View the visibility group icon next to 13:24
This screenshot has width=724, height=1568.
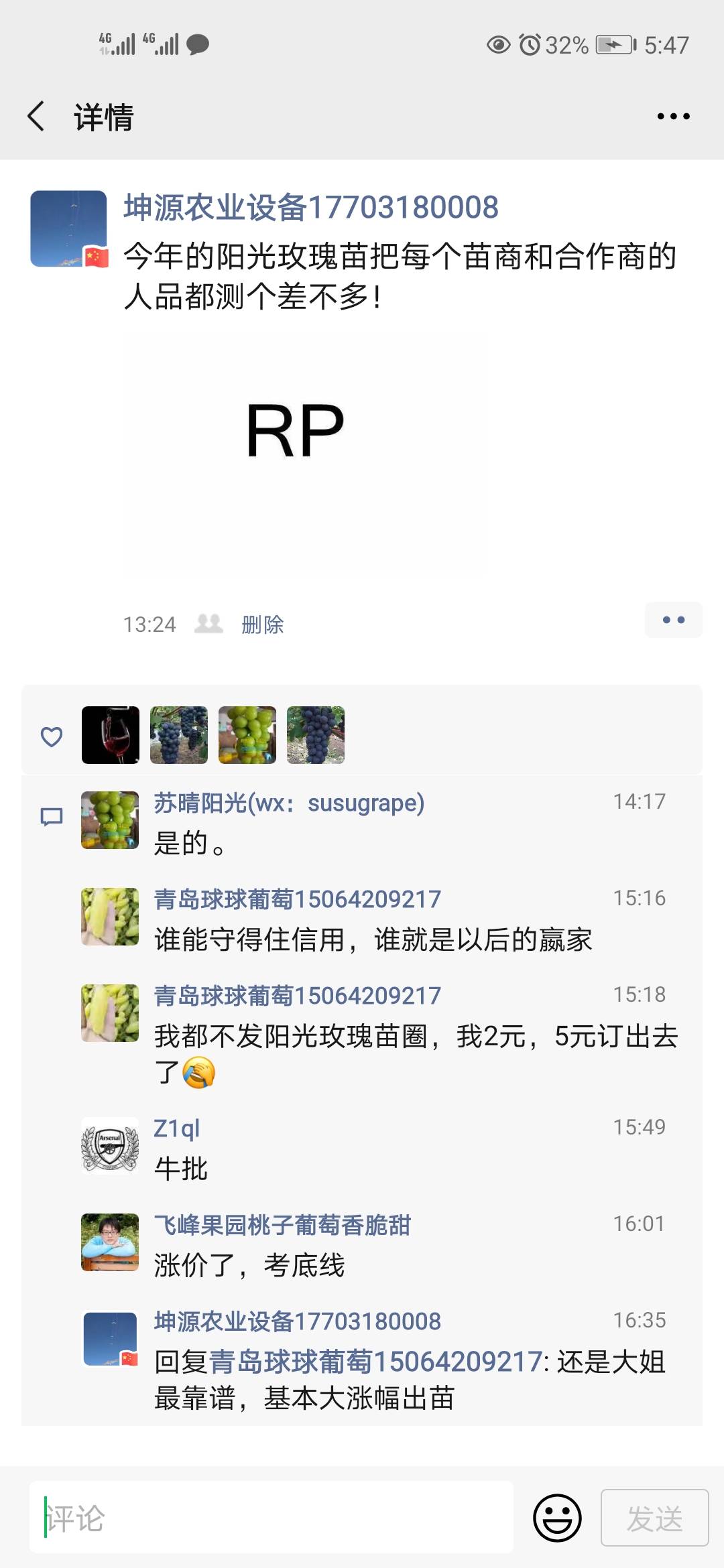click(x=208, y=624)
